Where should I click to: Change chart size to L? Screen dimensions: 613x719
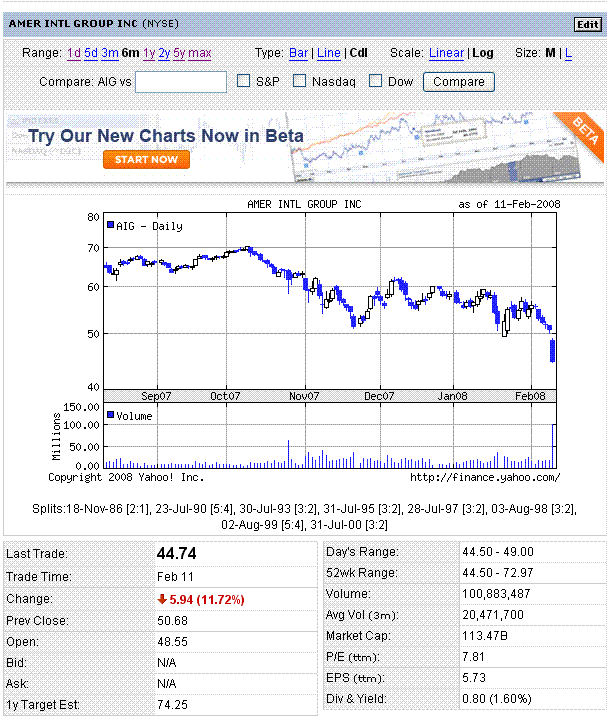click(x=569, y=53)
